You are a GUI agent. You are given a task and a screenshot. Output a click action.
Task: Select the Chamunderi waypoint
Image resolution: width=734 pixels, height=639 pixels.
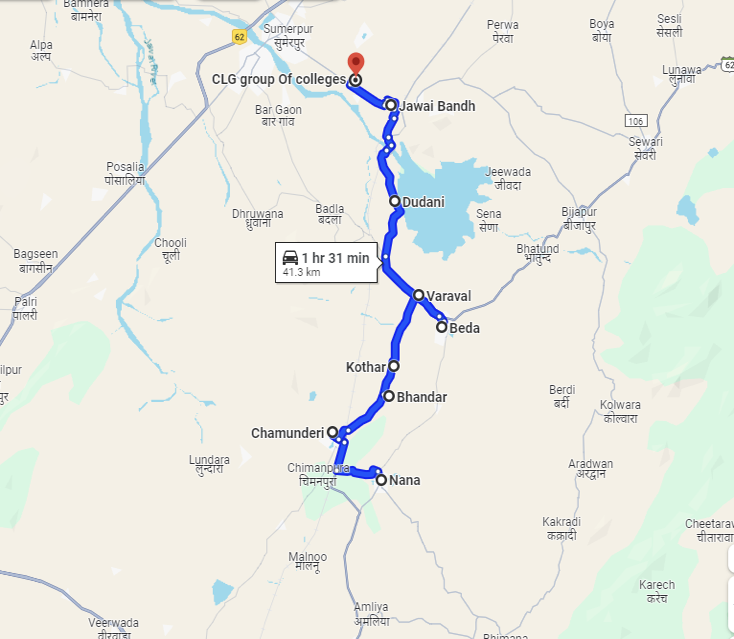click(333, 432)
